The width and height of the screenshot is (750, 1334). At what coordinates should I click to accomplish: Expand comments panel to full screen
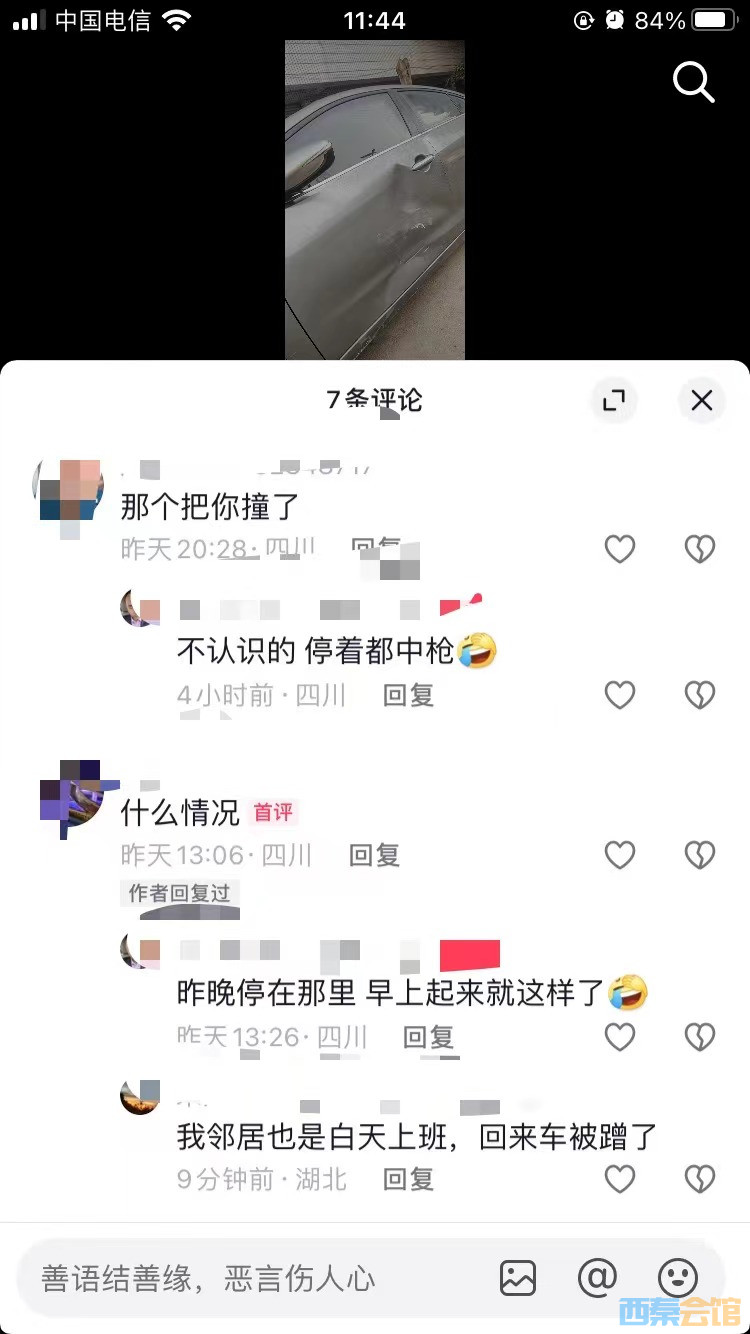point(613,401)
